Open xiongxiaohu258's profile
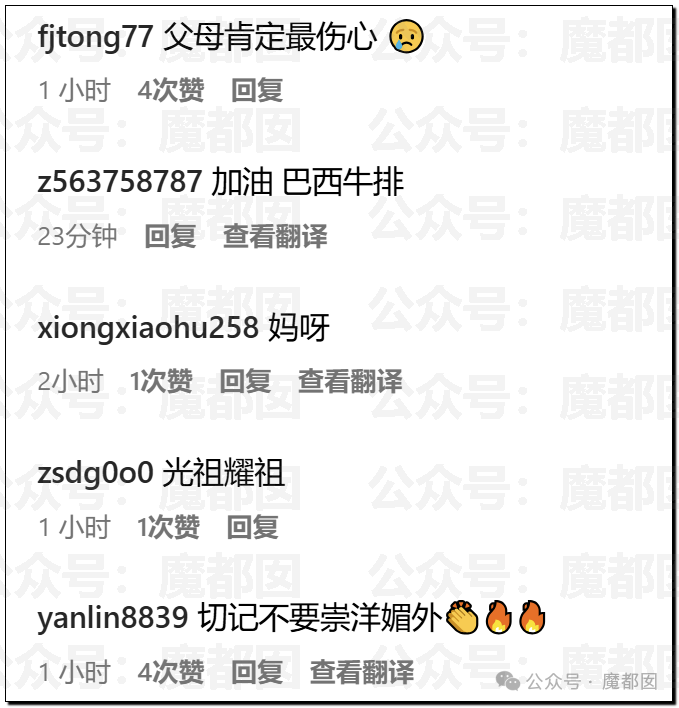This screenshot has width=679, height=708. pyautogui.click(x=148, y=327)
